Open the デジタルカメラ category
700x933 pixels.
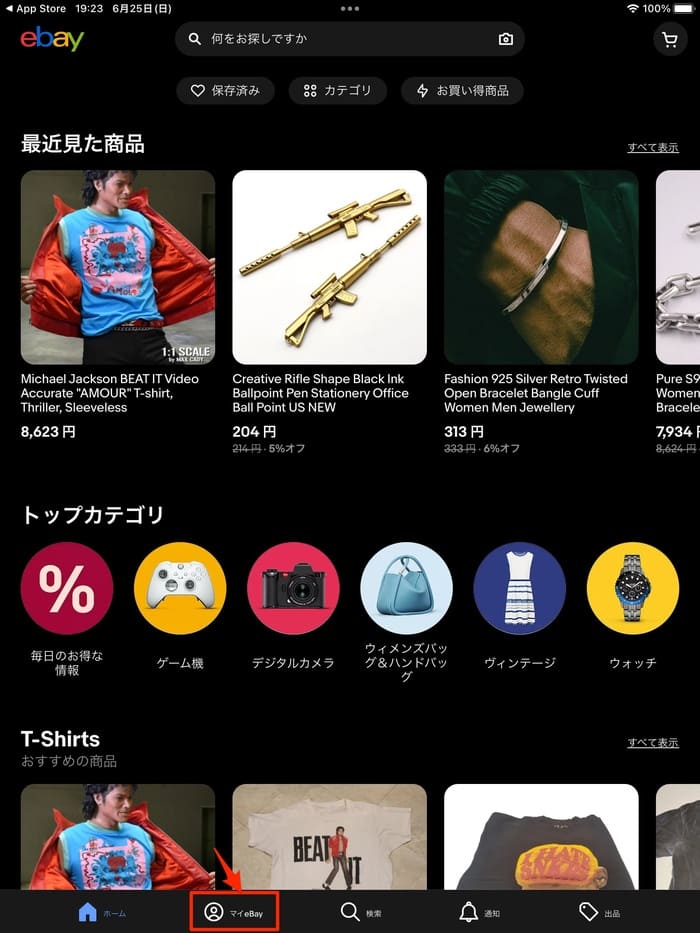click(x=293, y=589)
